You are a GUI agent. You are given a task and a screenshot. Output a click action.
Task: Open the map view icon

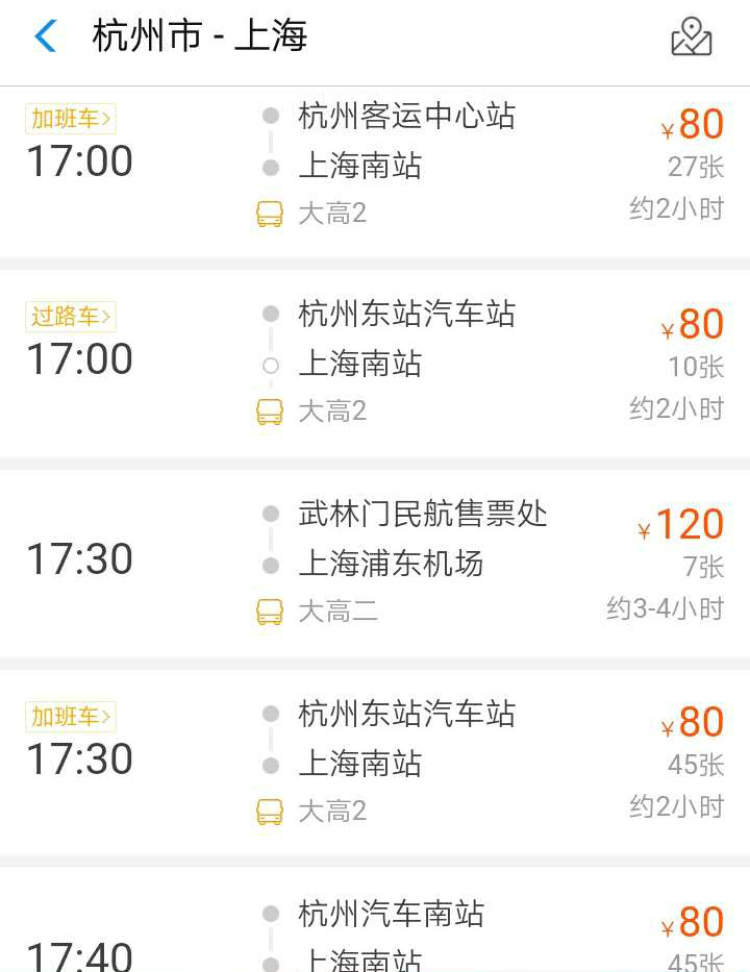(691, 38)
